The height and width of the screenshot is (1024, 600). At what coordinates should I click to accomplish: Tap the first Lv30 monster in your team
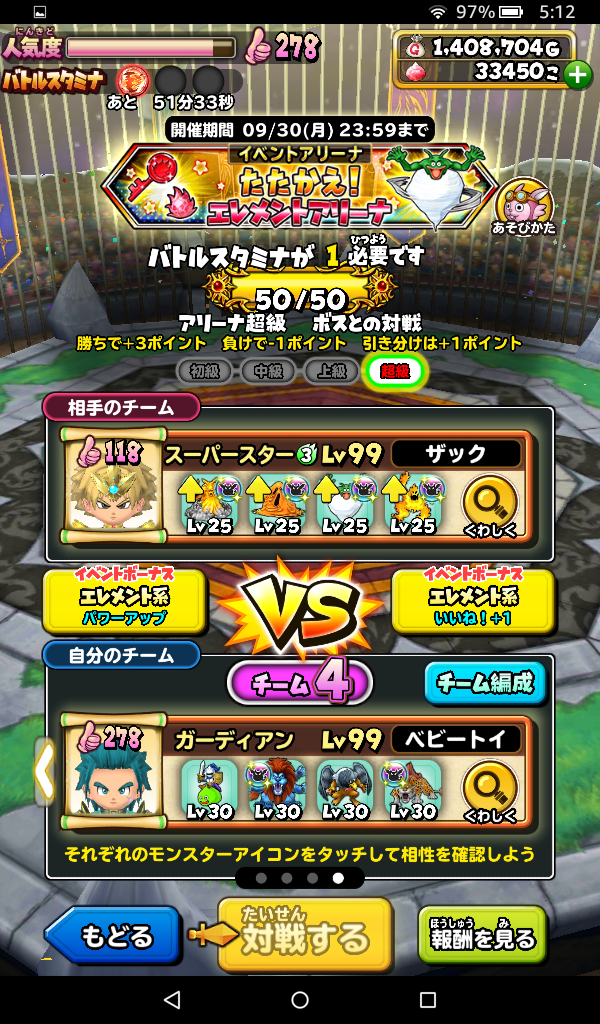[x=209, y=790]
